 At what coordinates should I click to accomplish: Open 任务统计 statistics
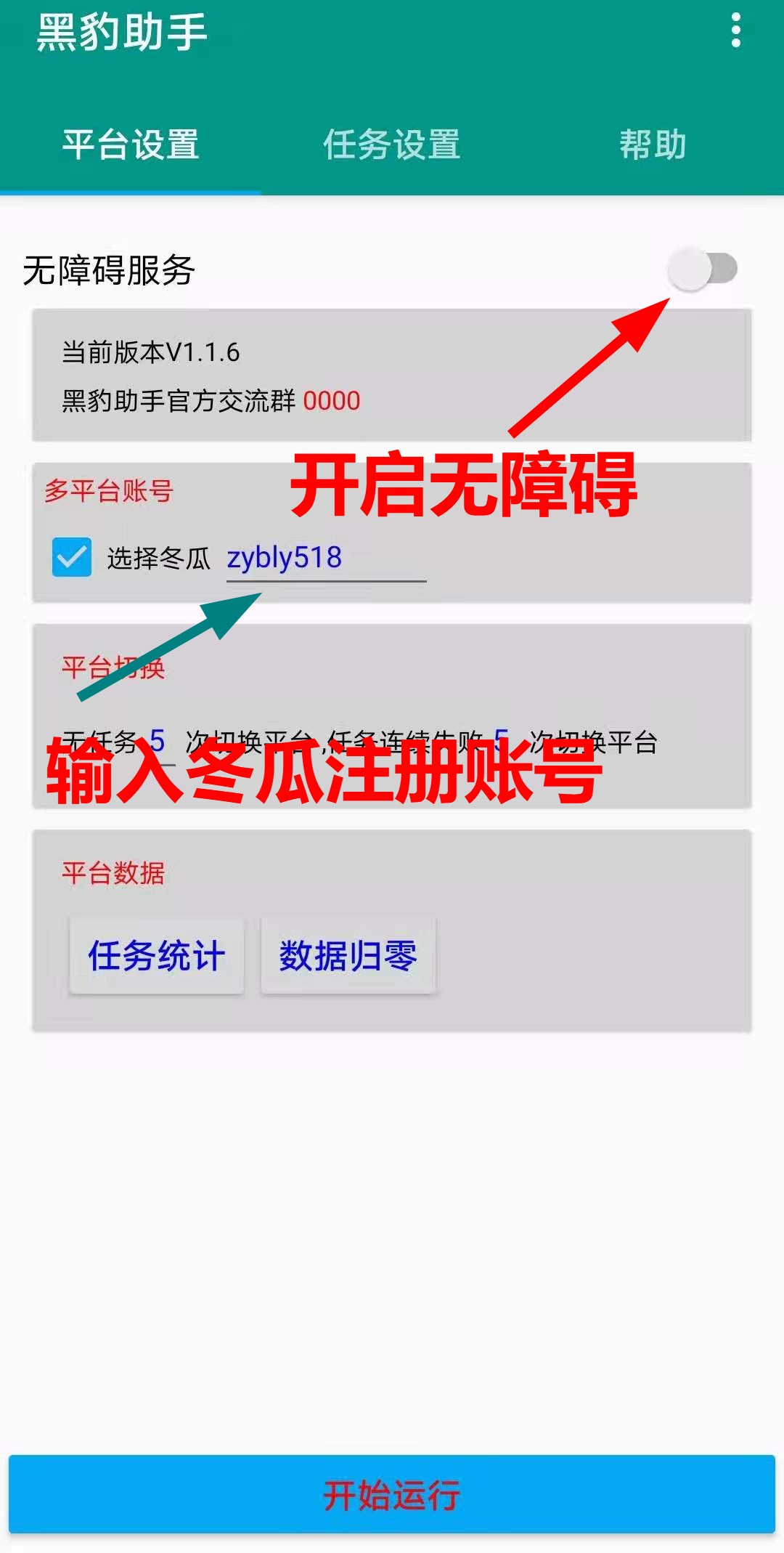pyautogui.click(x=156, y=955)
